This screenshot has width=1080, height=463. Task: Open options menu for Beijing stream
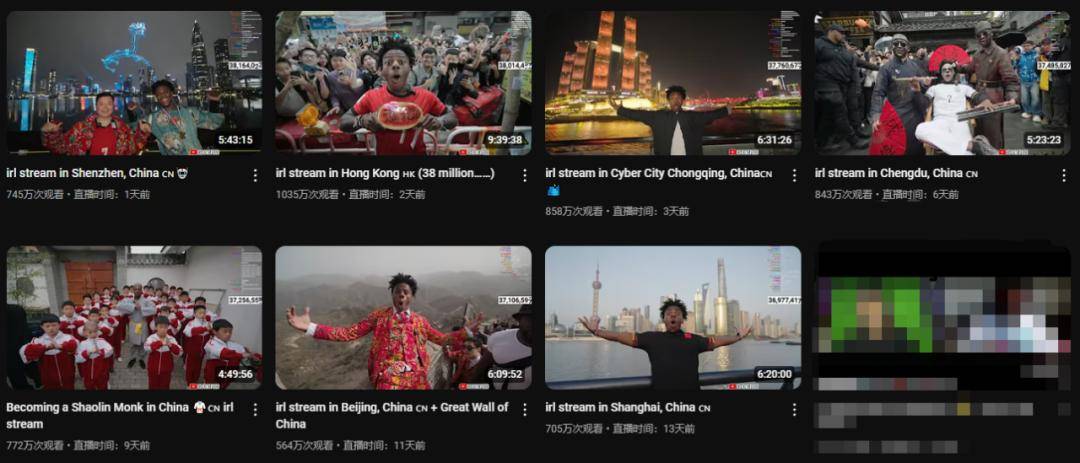(524, 410)
